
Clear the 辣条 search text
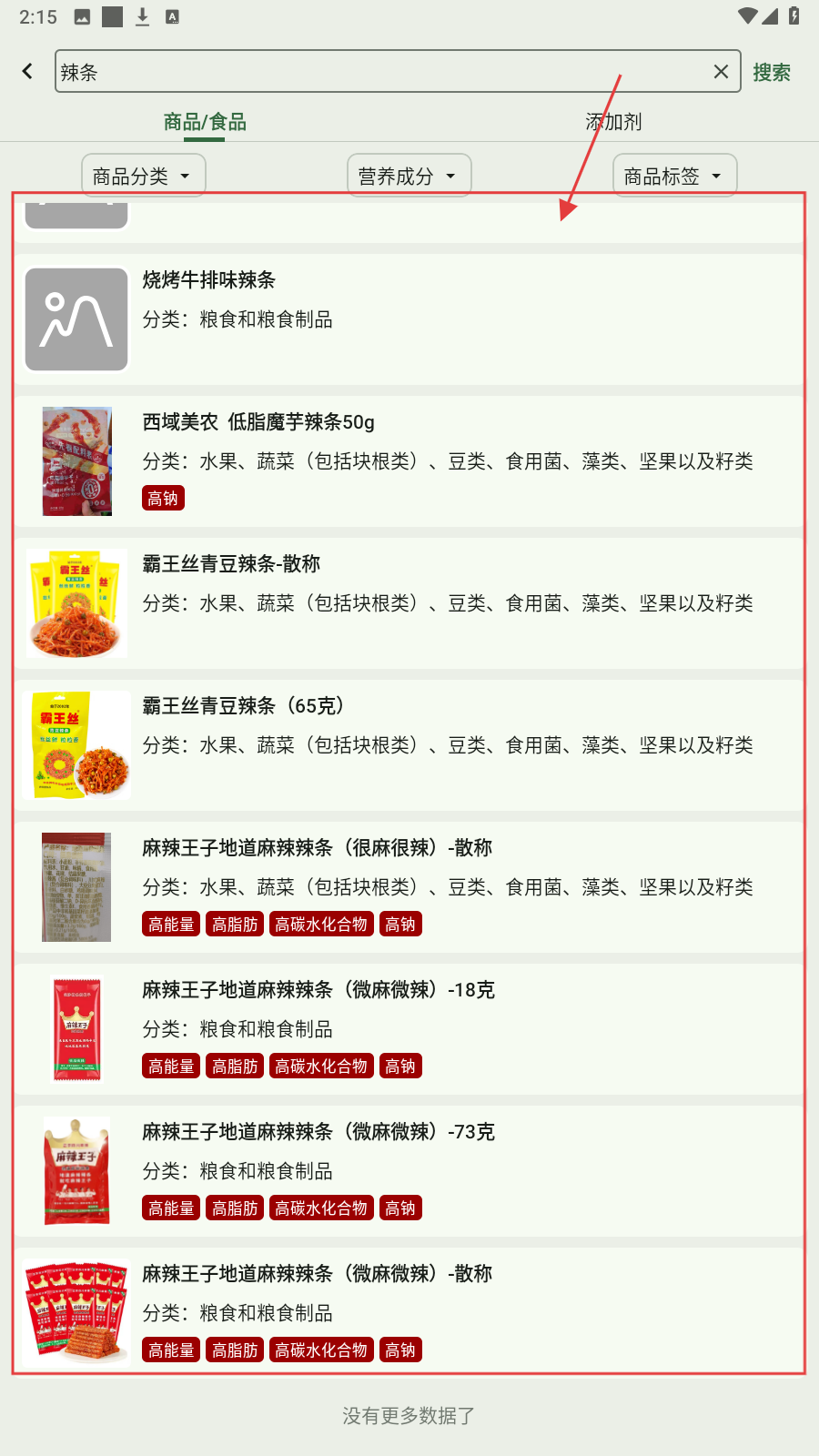(721, 71)
